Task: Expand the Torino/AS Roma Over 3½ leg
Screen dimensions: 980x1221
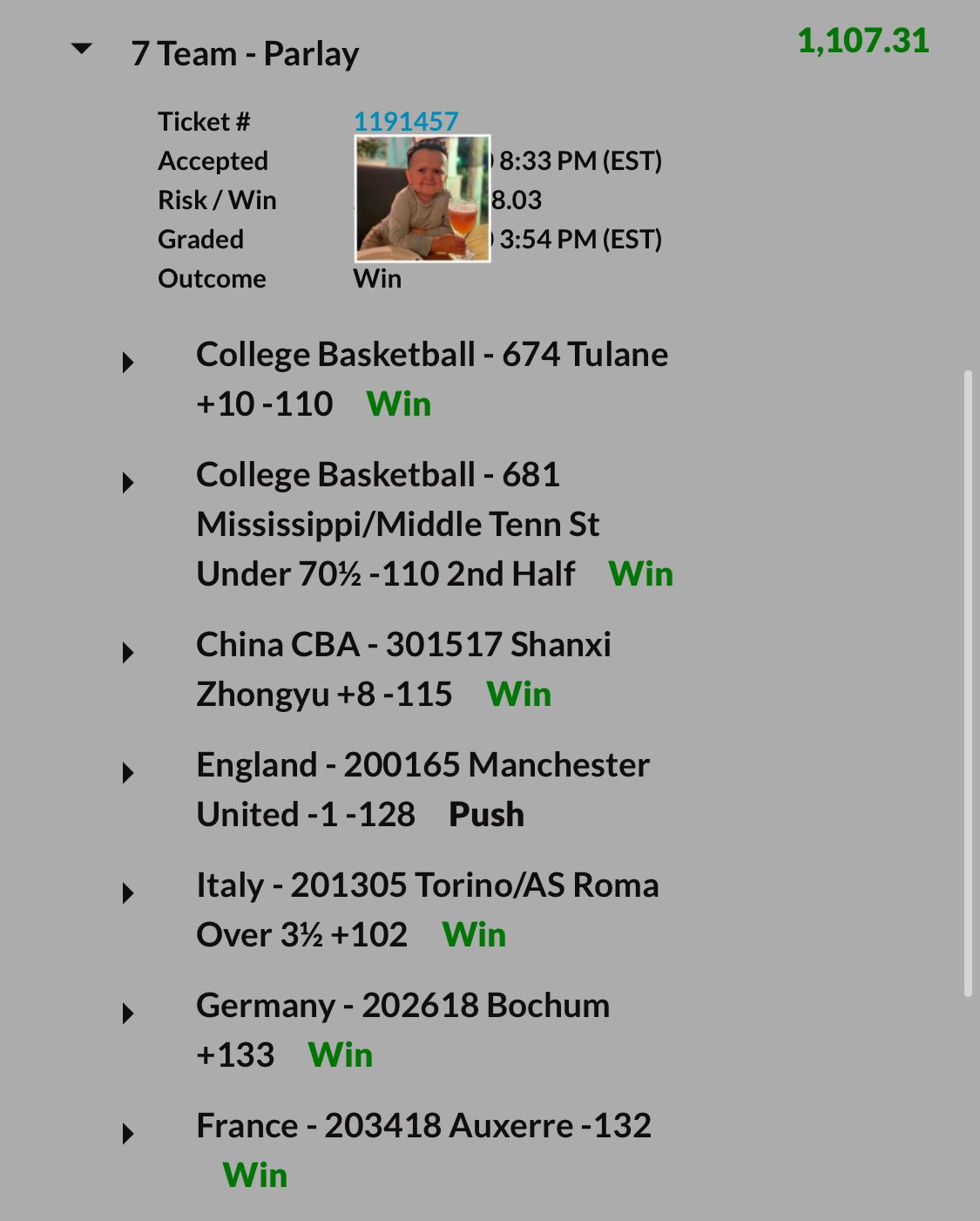Action: (x=128, y=893)
